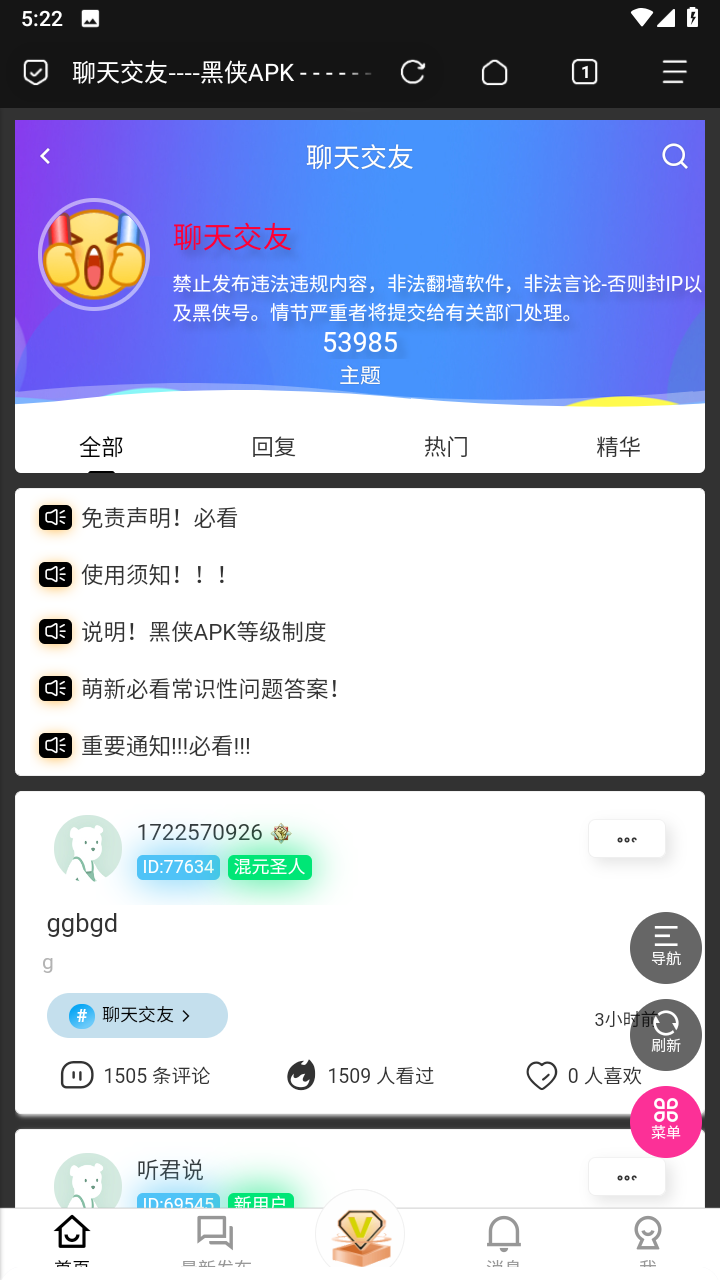
Task: Open the 免责声明!必看 announcement
Action: 159,518
